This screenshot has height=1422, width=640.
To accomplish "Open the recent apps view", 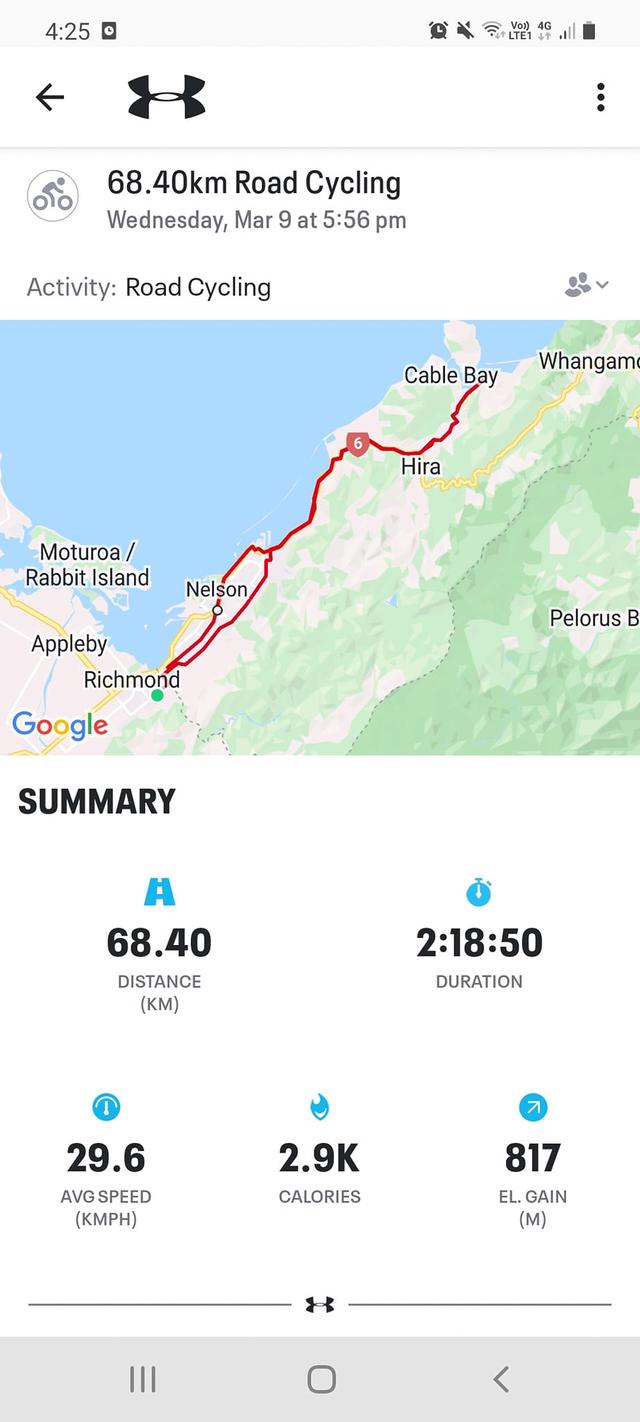I will click(x=143, y=1379).
